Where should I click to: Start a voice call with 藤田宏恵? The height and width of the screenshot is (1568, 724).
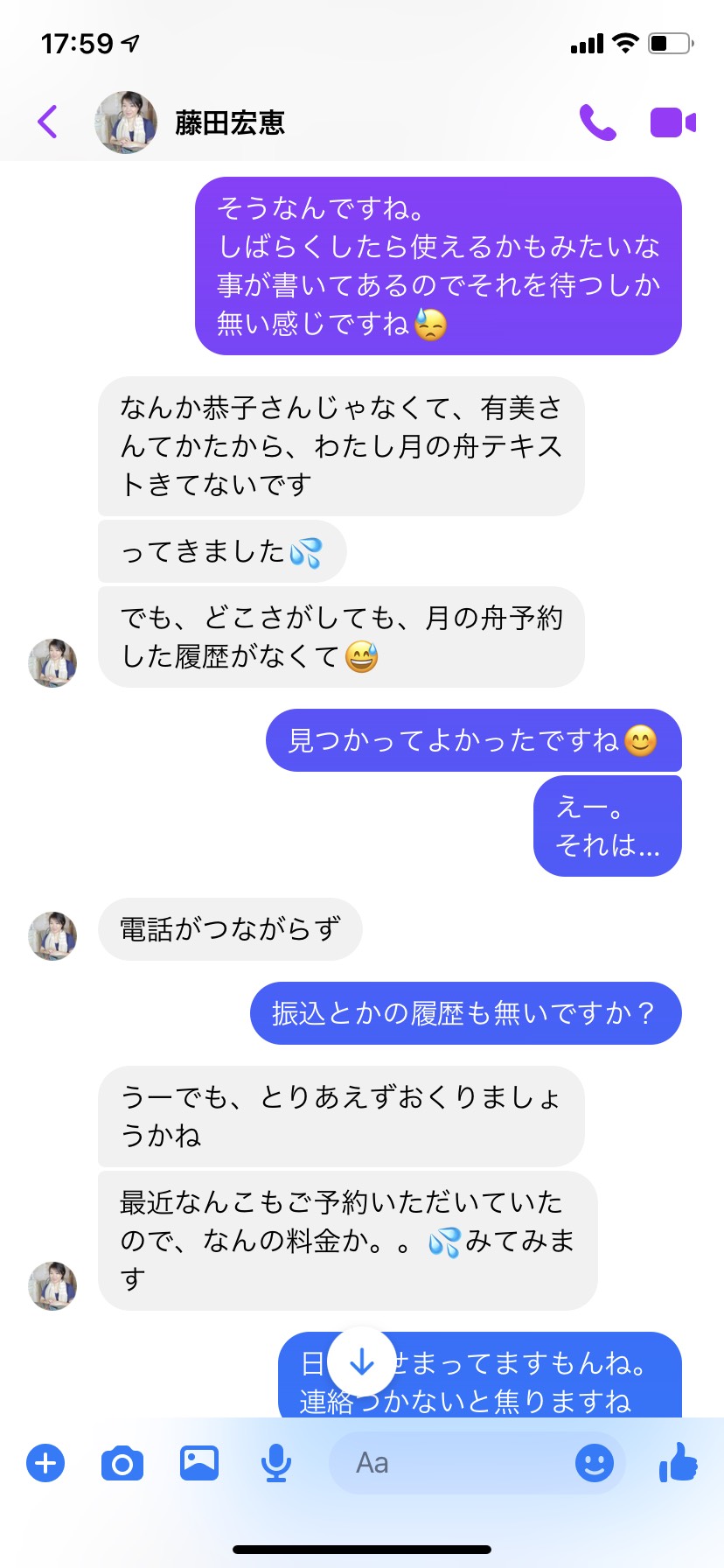pyautogui.click(x=598, y=122)
